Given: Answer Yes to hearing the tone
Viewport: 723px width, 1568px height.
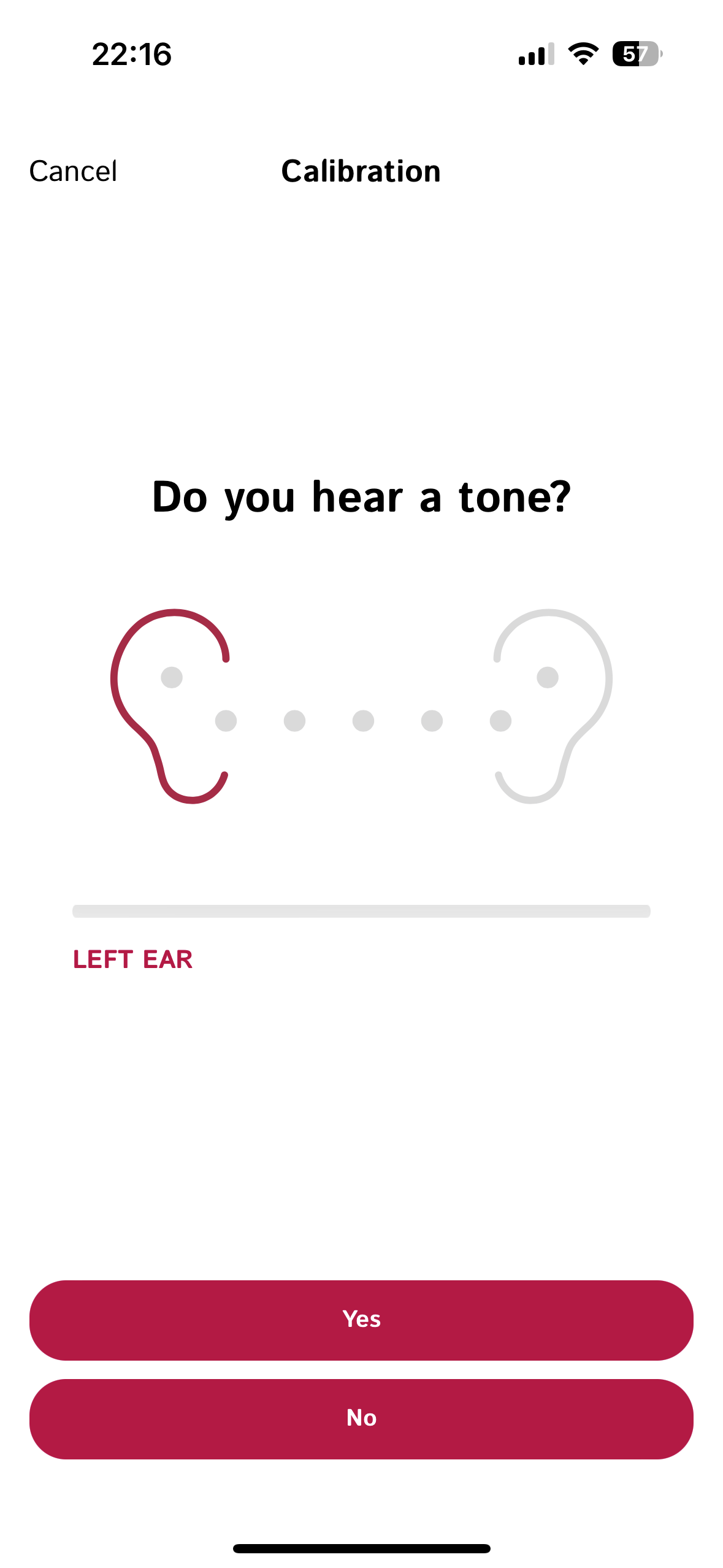Looking at the screenshot, I should 361,1320.
